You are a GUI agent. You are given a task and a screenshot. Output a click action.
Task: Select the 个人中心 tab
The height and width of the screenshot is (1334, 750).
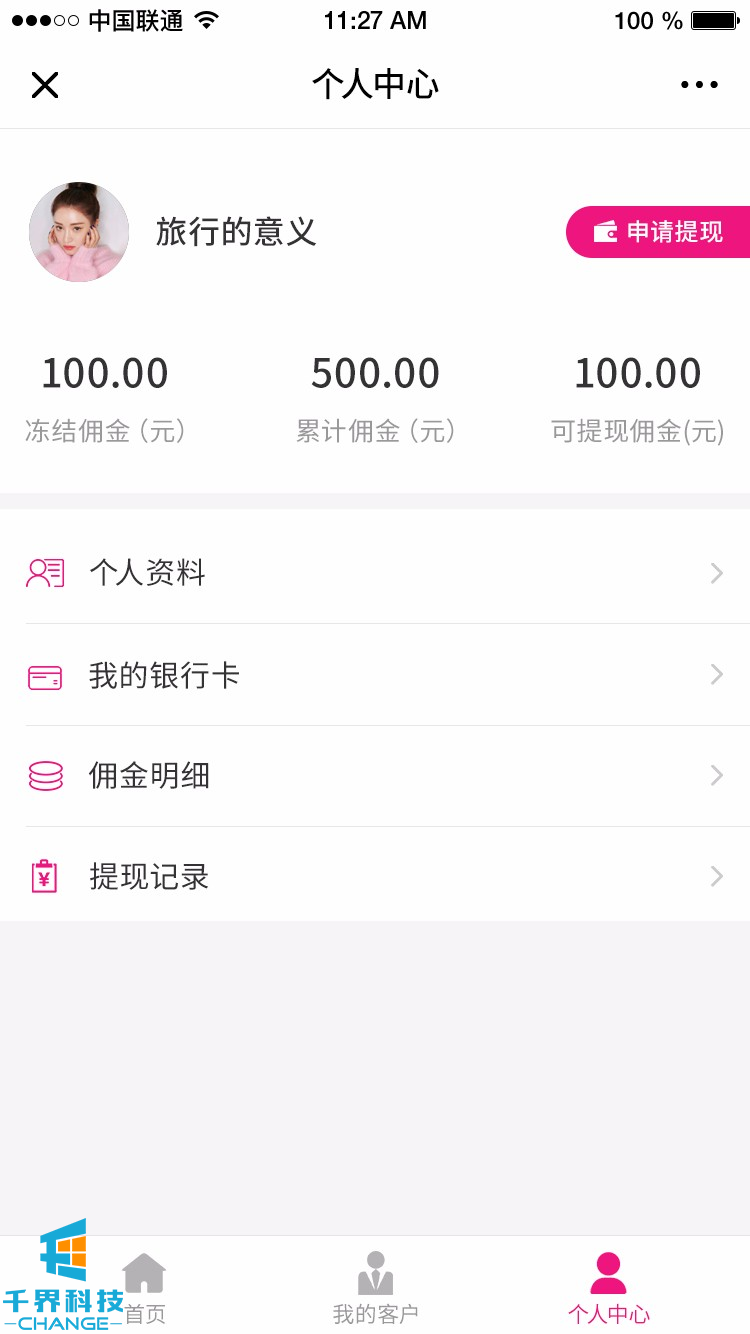point(608,1288)
